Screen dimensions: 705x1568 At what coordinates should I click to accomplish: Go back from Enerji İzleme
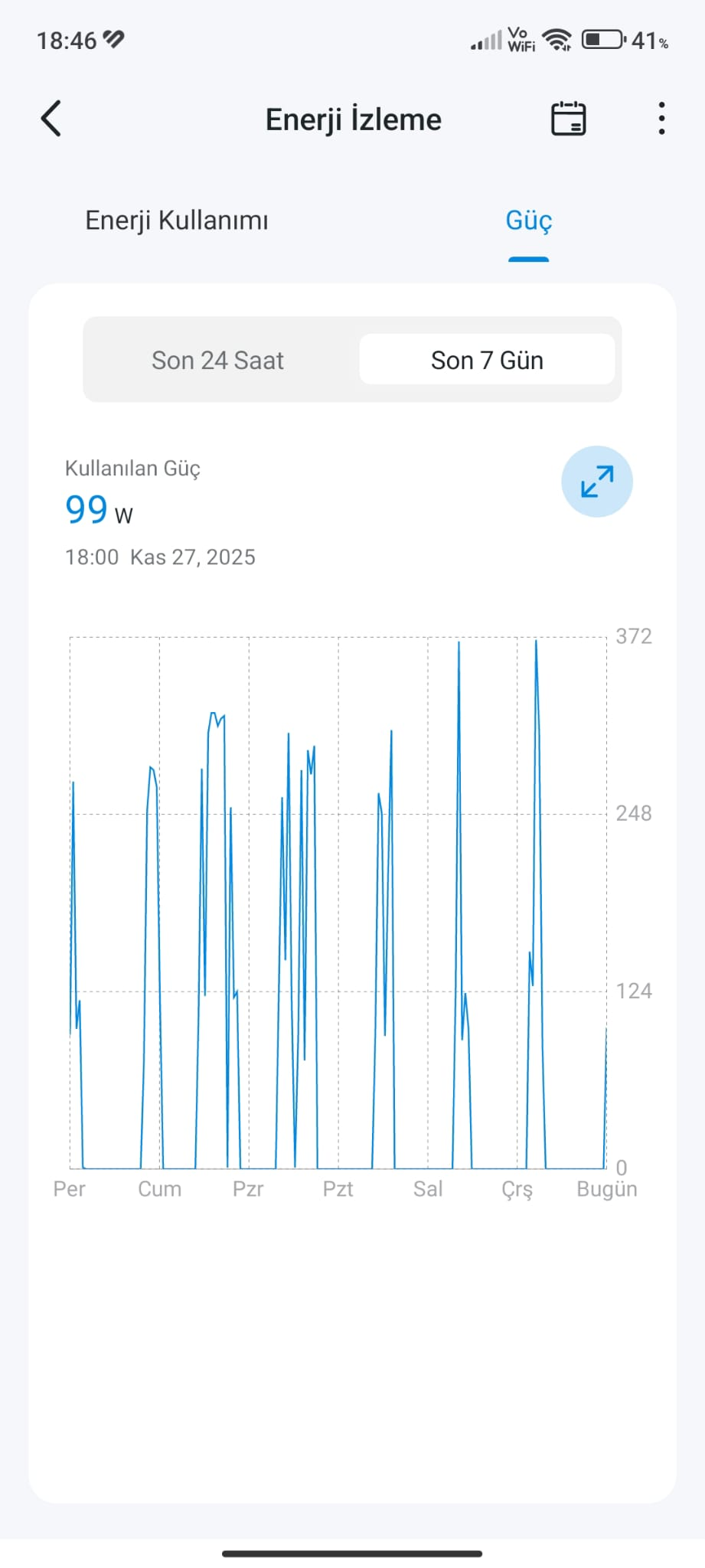click(x=51, y=119)
